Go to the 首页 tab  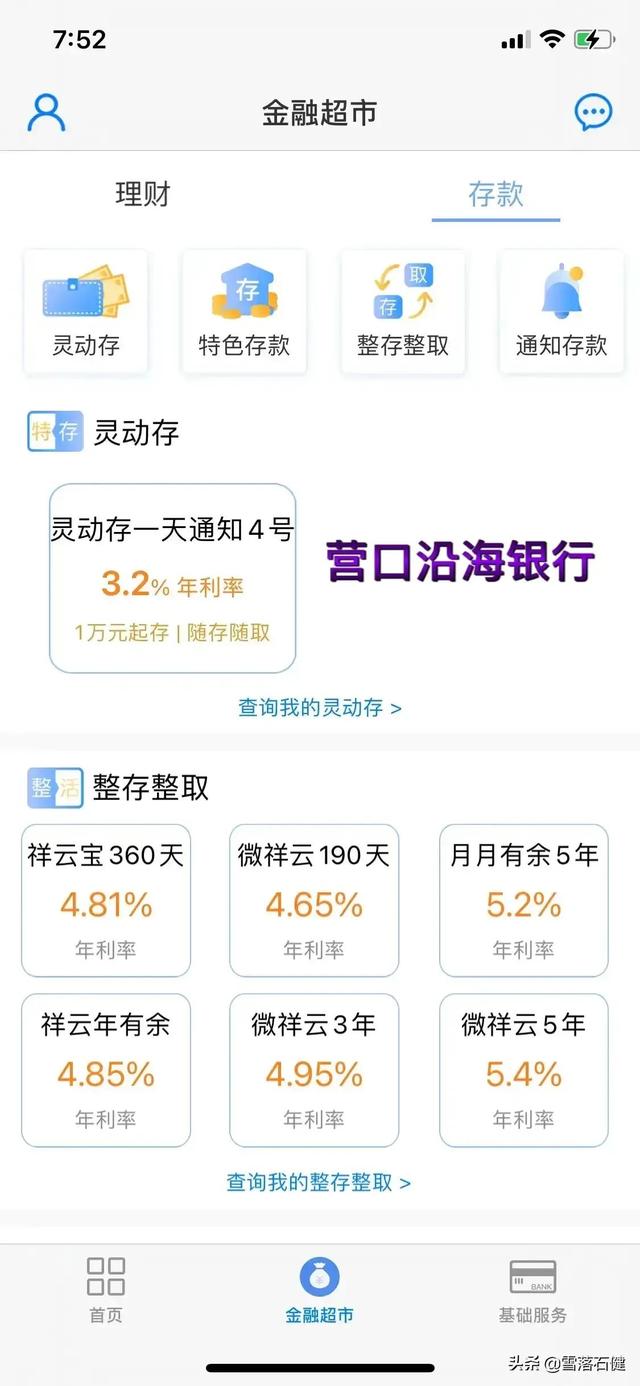[x=106, y=1290]
